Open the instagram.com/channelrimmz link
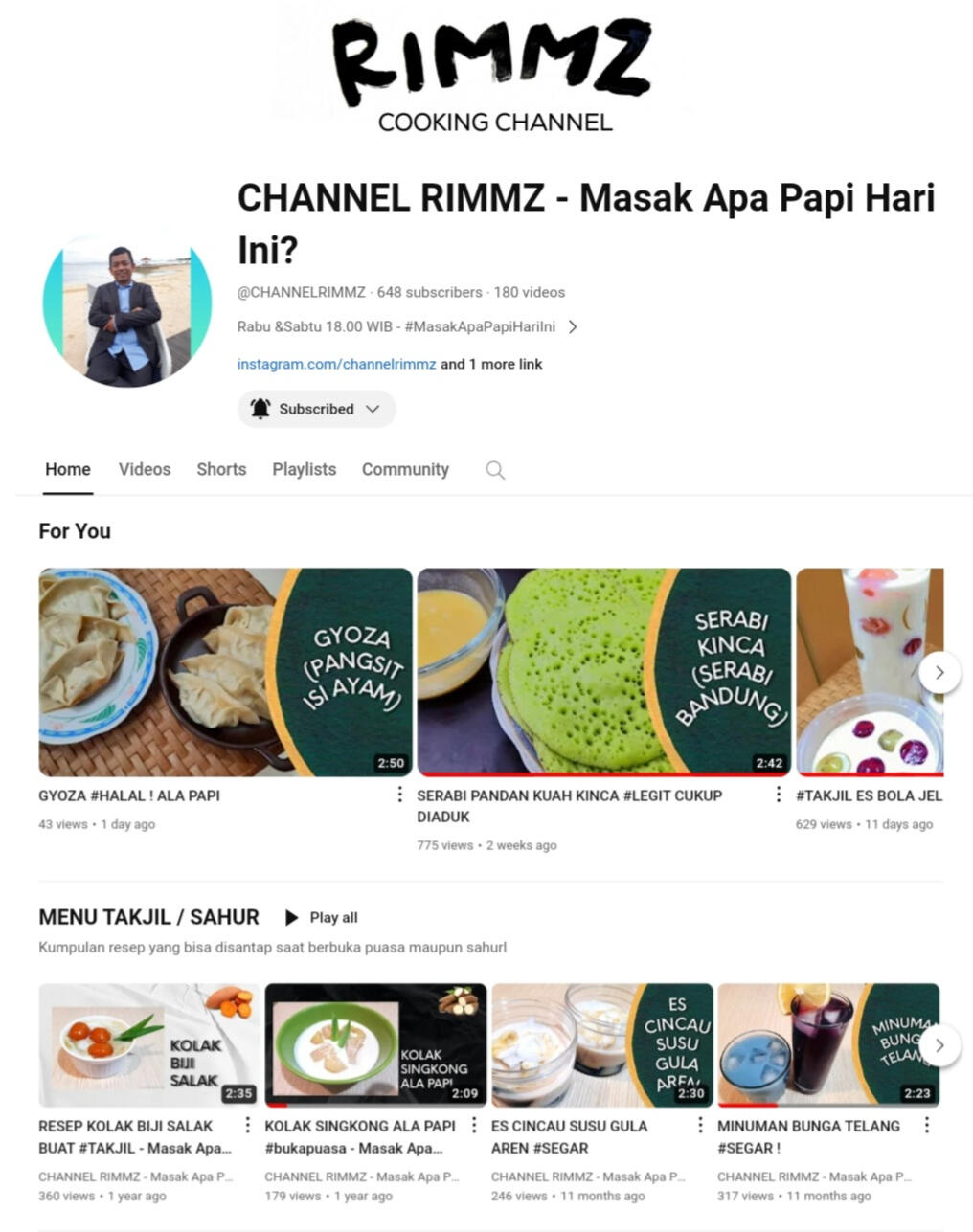973x1232 pixels. (336, 364)
